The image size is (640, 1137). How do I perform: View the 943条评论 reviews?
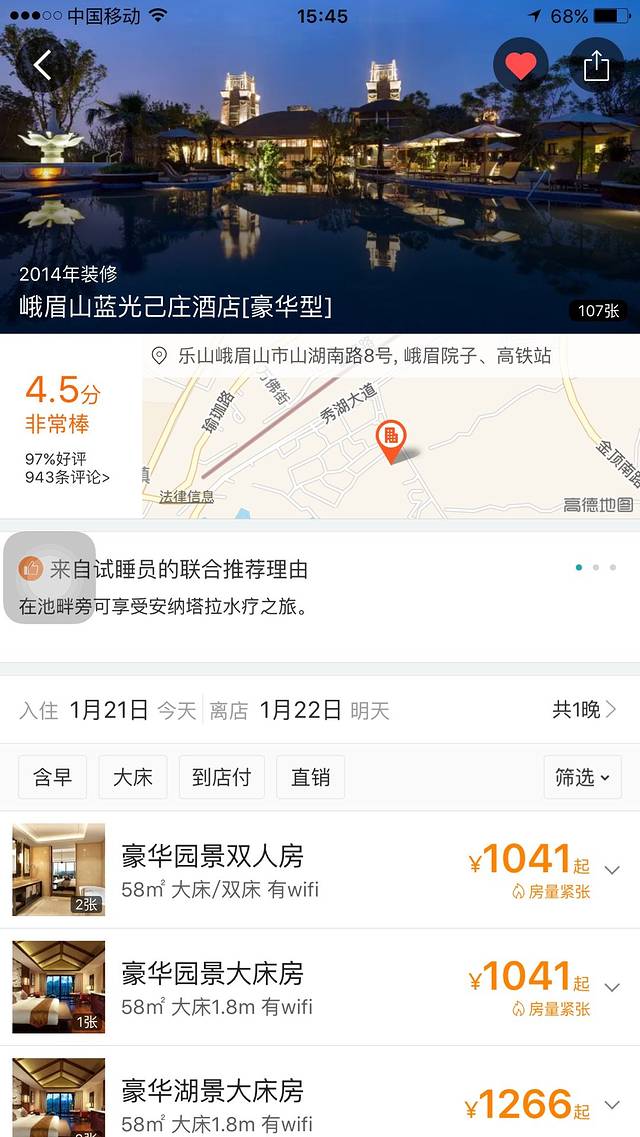68,477
